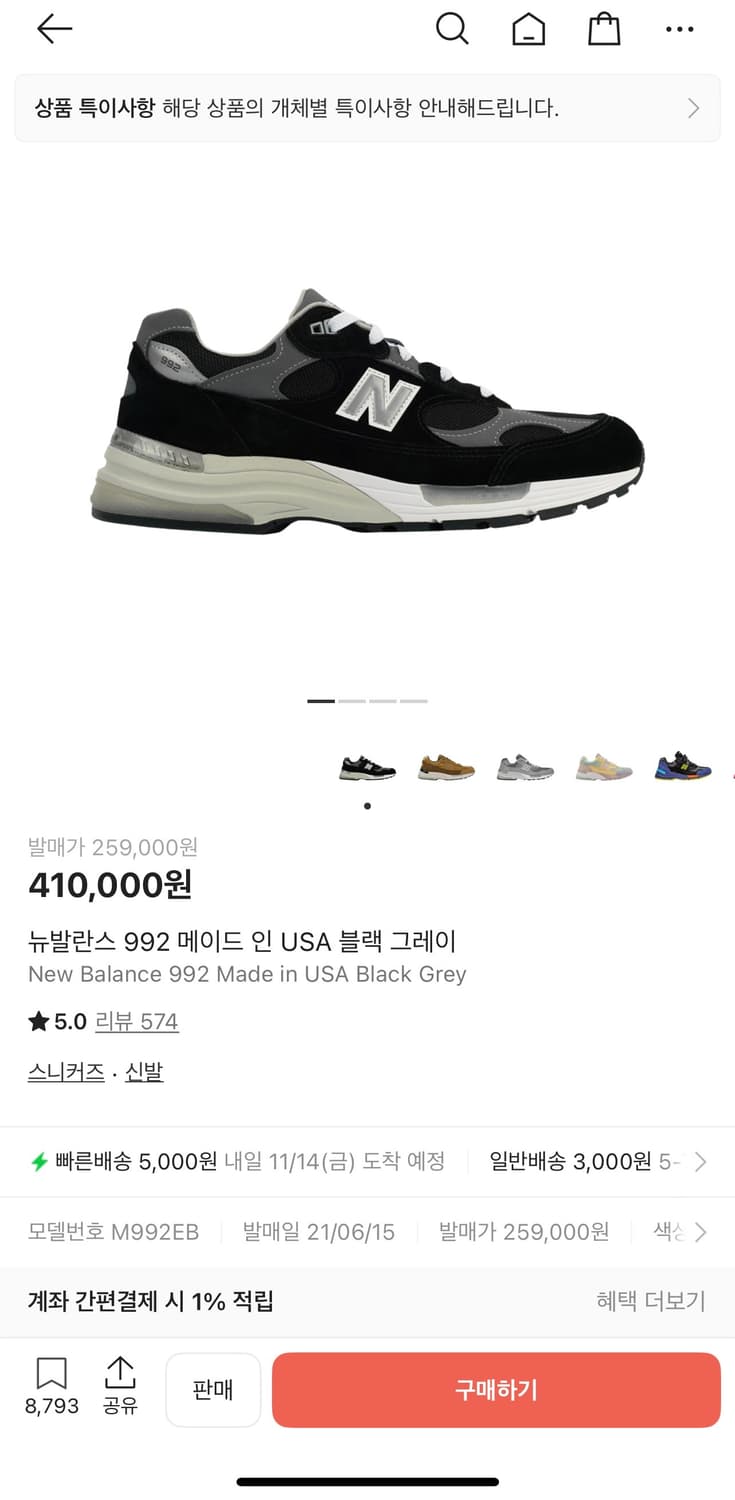Select the 신발 category

[143, 1071]
